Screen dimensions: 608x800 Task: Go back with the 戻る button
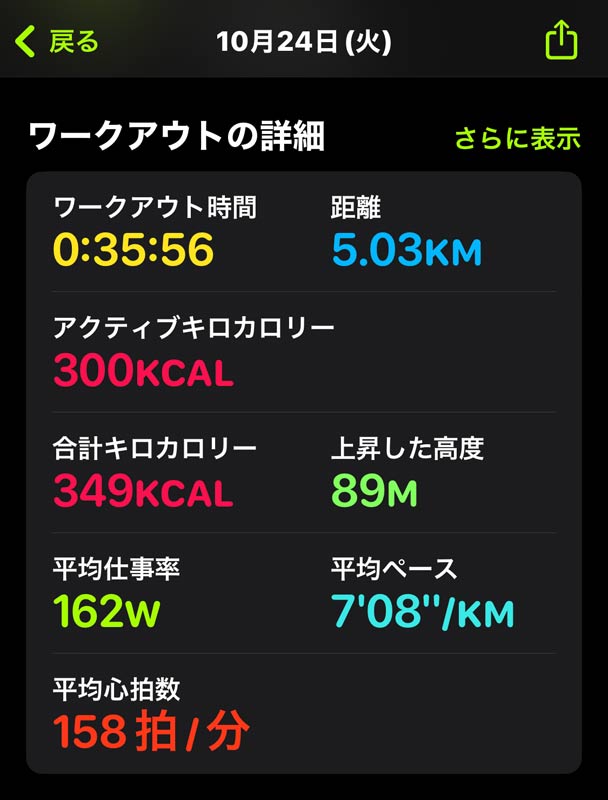click(x=57, y=42)
